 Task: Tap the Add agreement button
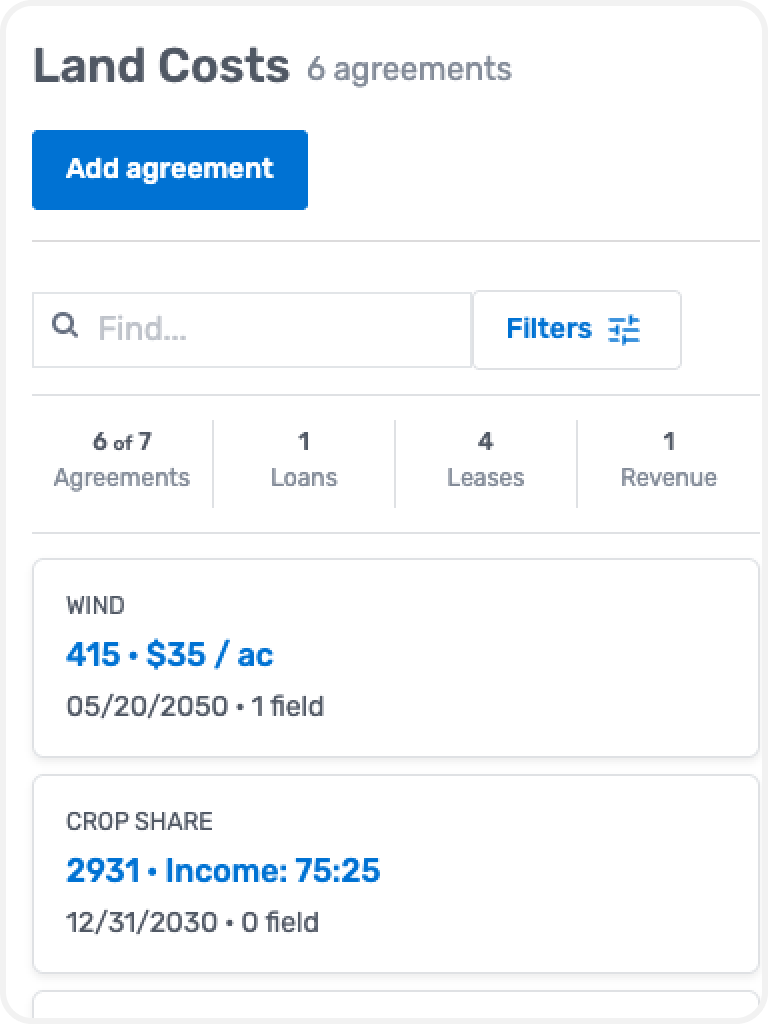pyautogui.click(x=169, y=169)
